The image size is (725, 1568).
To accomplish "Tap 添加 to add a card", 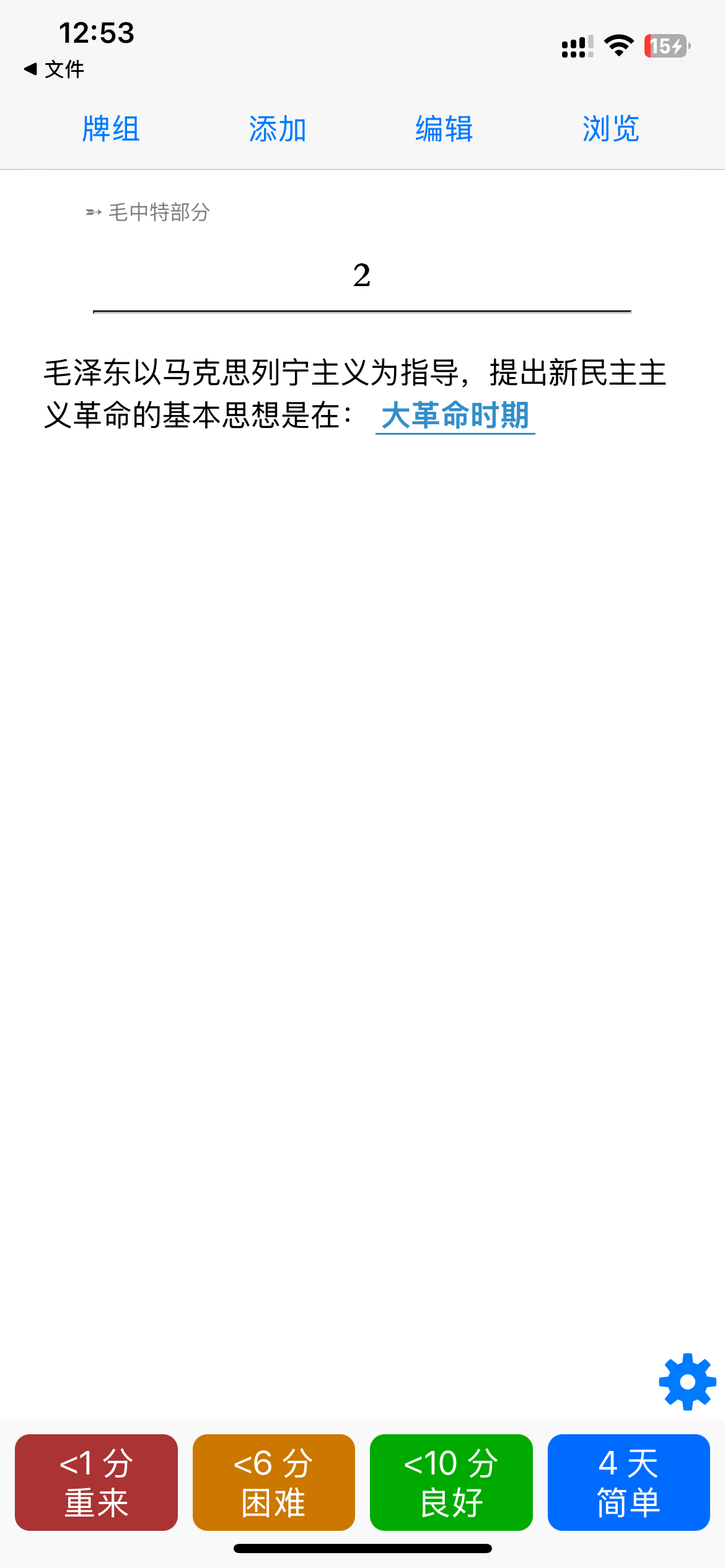I will (278, 129).
